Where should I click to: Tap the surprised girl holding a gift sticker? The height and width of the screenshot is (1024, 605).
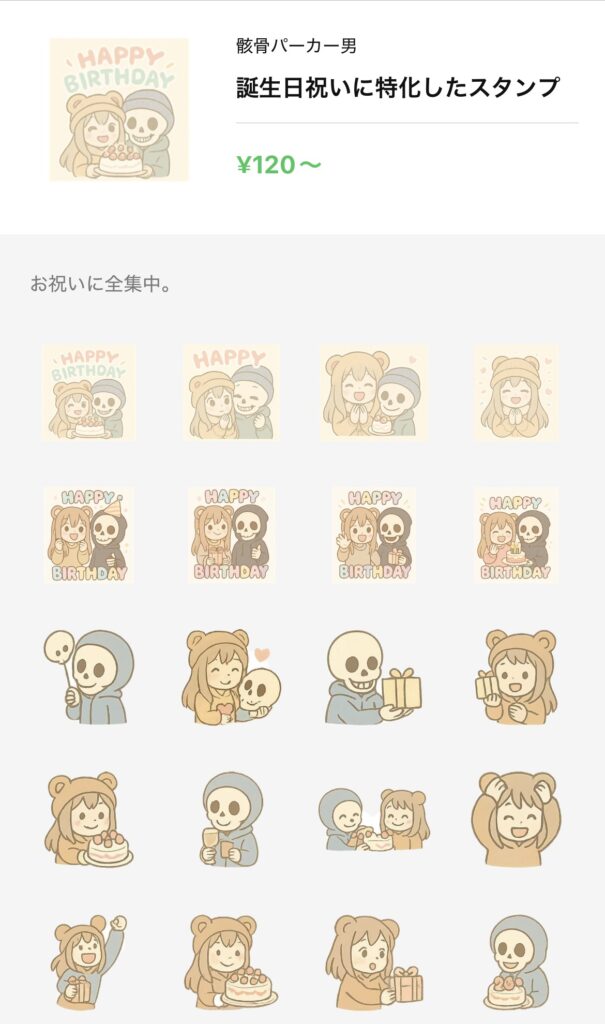373,960
